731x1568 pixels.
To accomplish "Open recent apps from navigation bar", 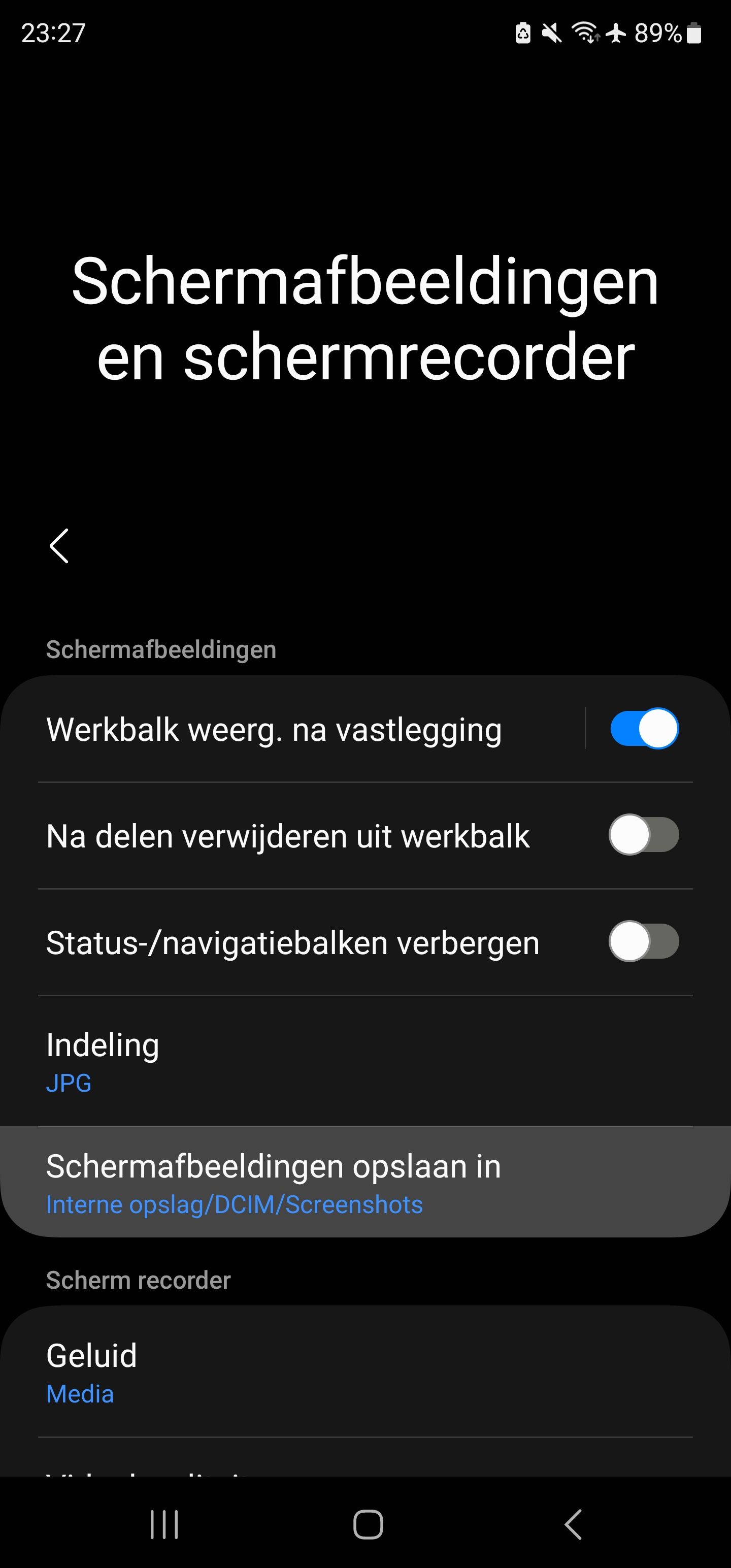I will point(164,1524).
